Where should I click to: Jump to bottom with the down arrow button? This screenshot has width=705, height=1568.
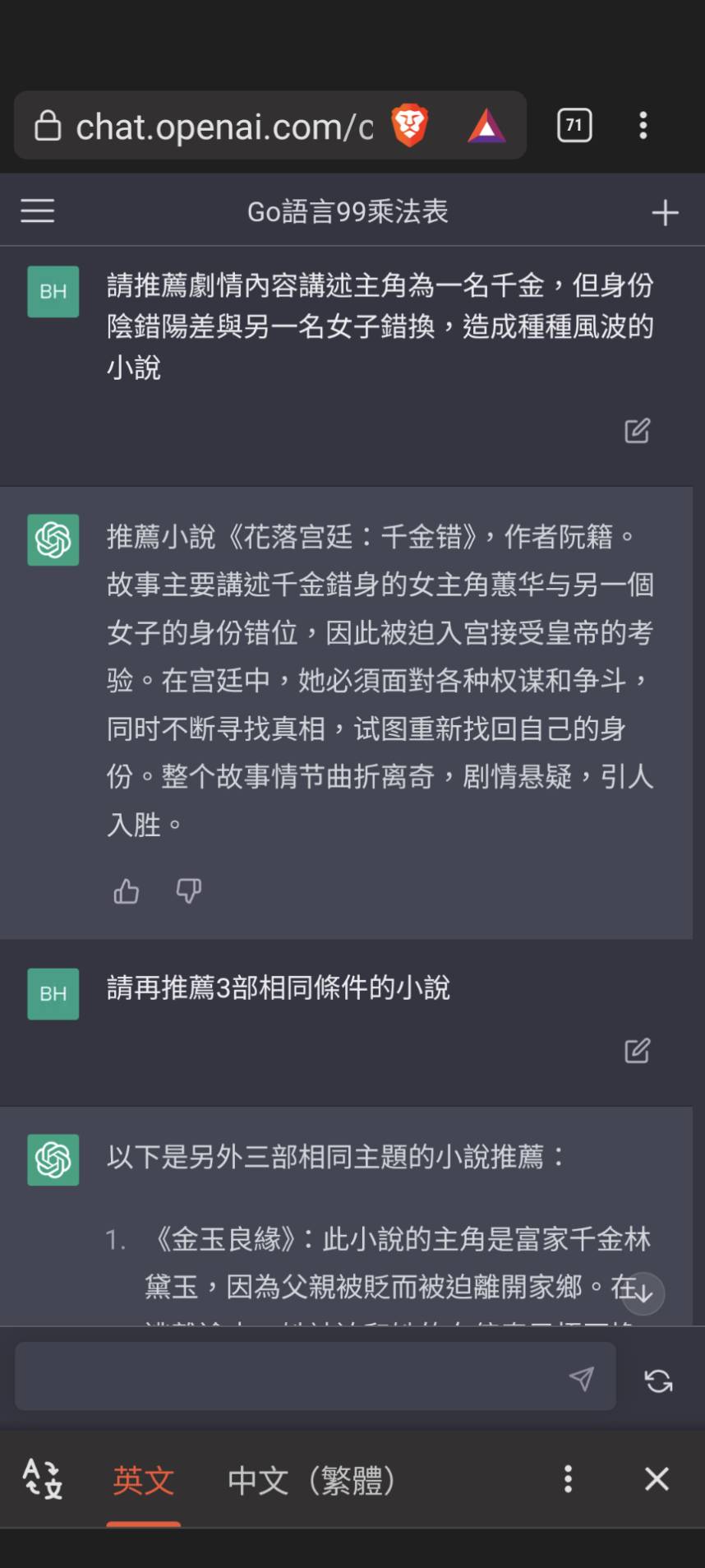pos(643,1293)
